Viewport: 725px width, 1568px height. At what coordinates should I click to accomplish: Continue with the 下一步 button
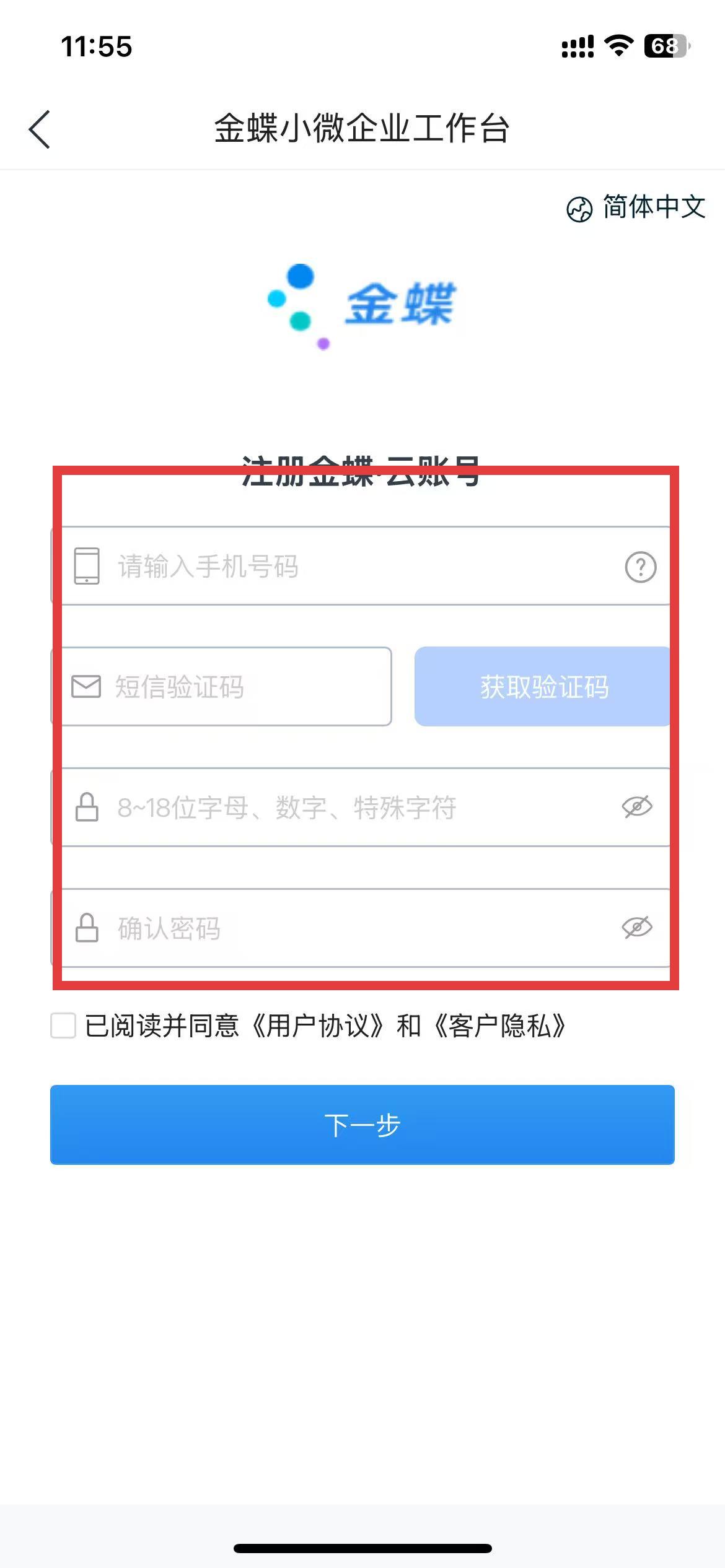coord(362,1125)
